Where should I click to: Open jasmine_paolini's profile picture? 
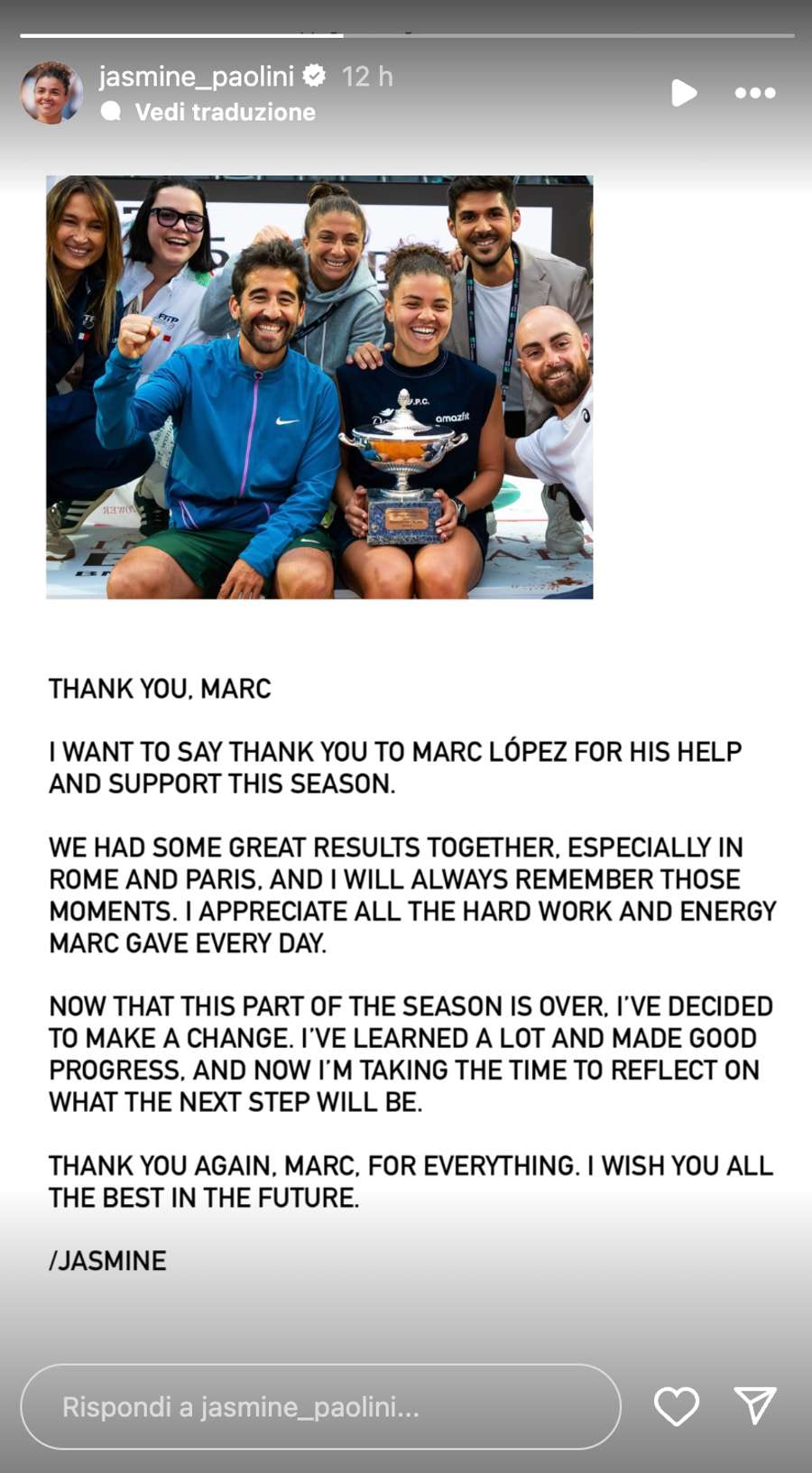coord(51,93)
